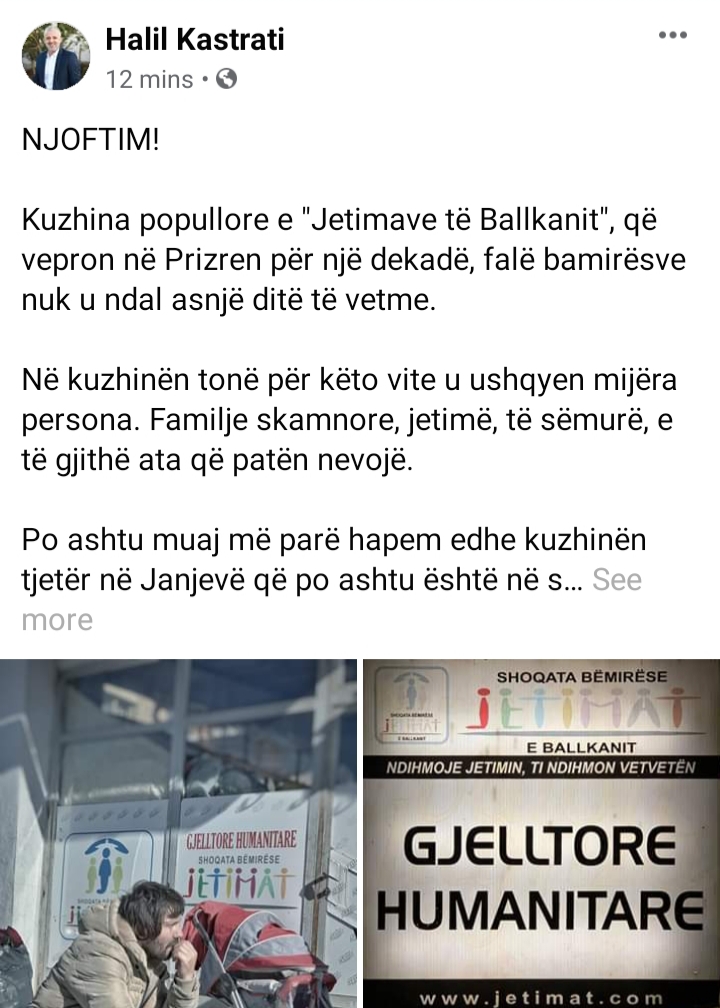Open Halil Kastrati's profile name link
The image size is (720, 1008).
pos(195,39)
